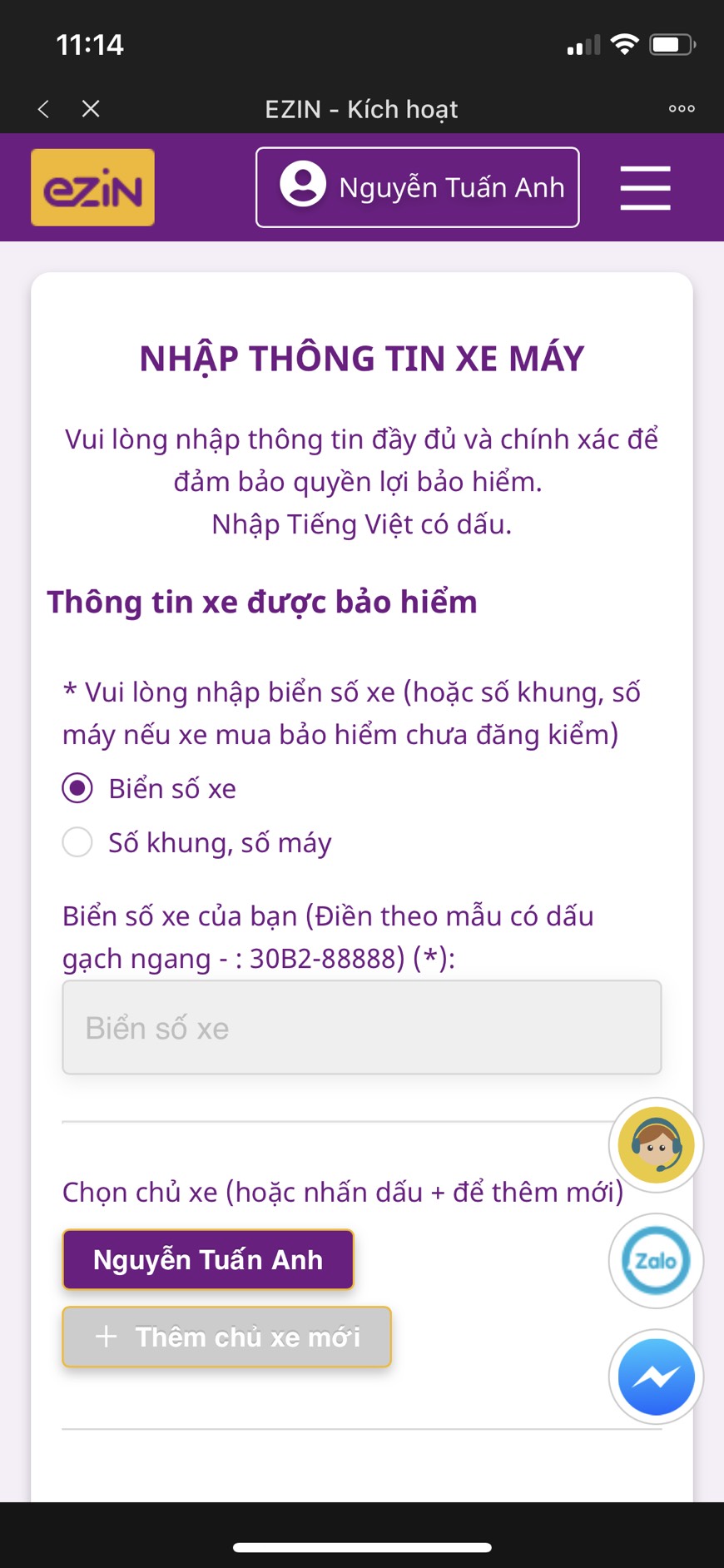This screenshot has height=1568, width=724.
Task: Close the EZIN webview
Action: (x=91, y=109)
